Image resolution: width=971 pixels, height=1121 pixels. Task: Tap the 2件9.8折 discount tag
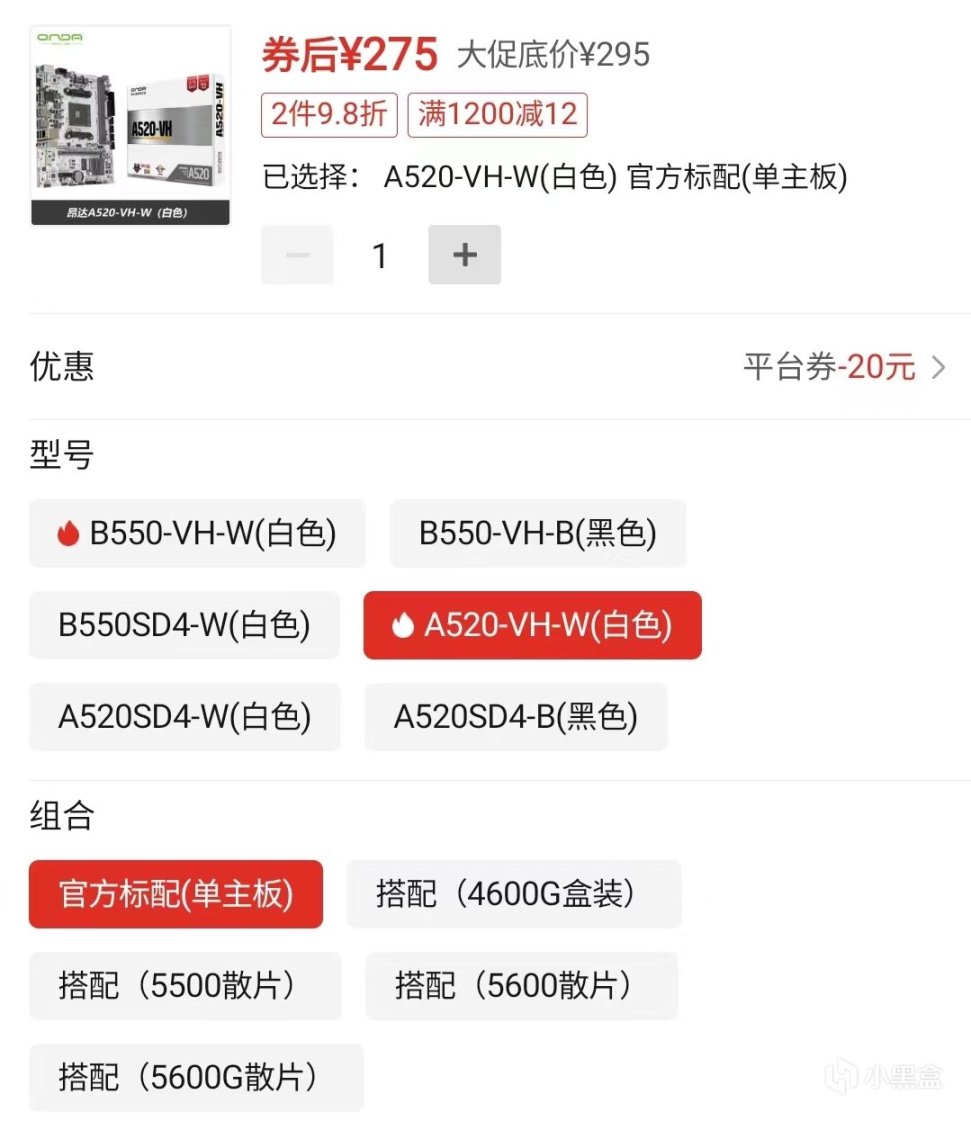(330, 114)
